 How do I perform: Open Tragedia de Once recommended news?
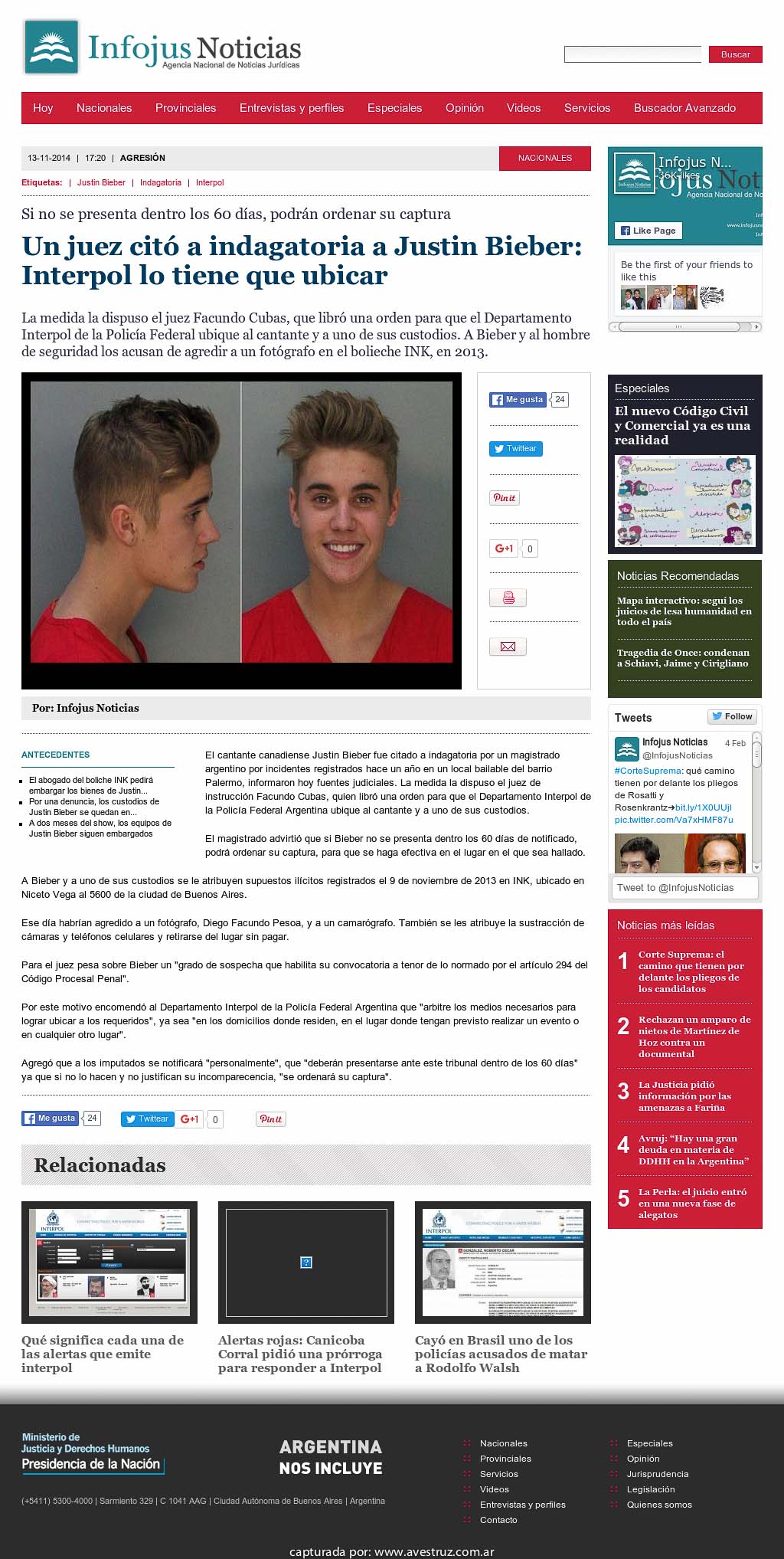[683, 658]
